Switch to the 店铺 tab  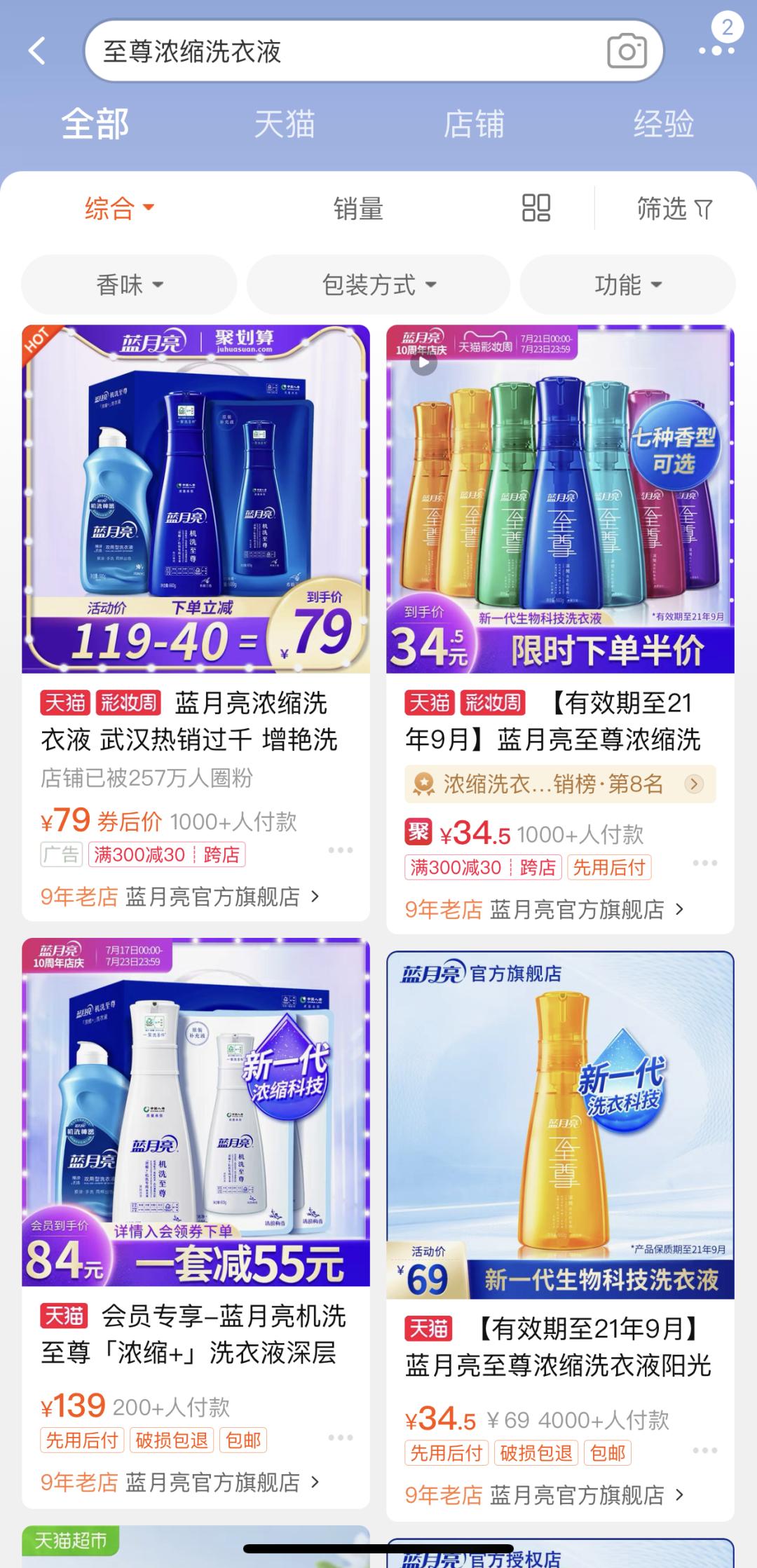(474, 125)
